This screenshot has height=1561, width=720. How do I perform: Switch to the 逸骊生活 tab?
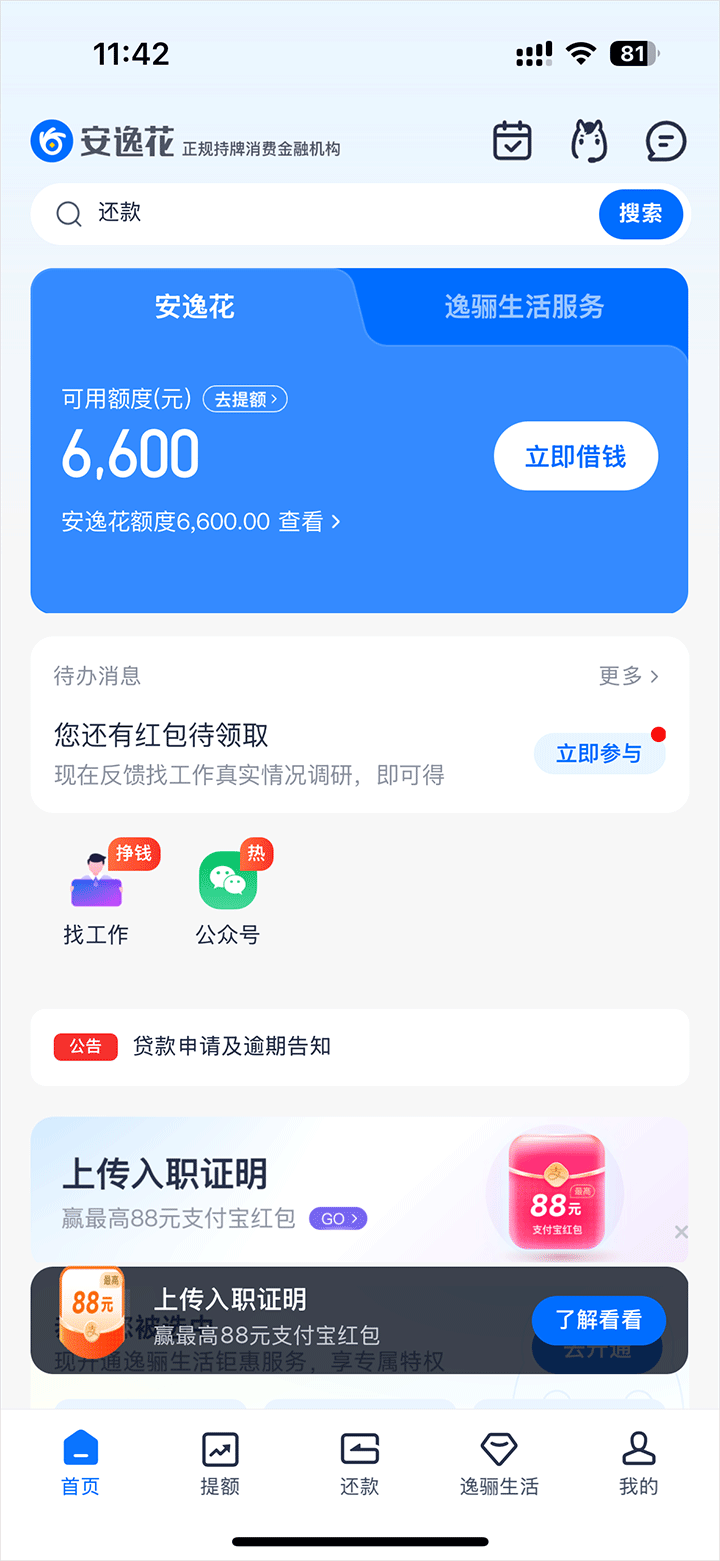(x=499, y=1463)
